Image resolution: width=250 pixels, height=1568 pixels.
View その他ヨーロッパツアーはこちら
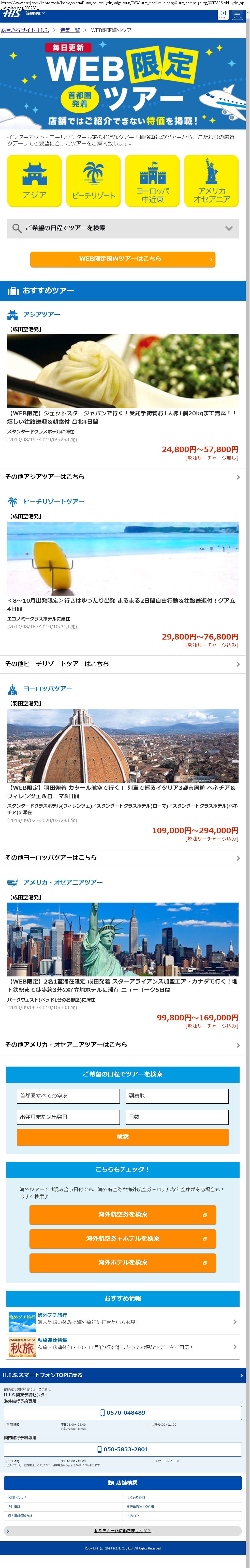(x=123, y=857)
